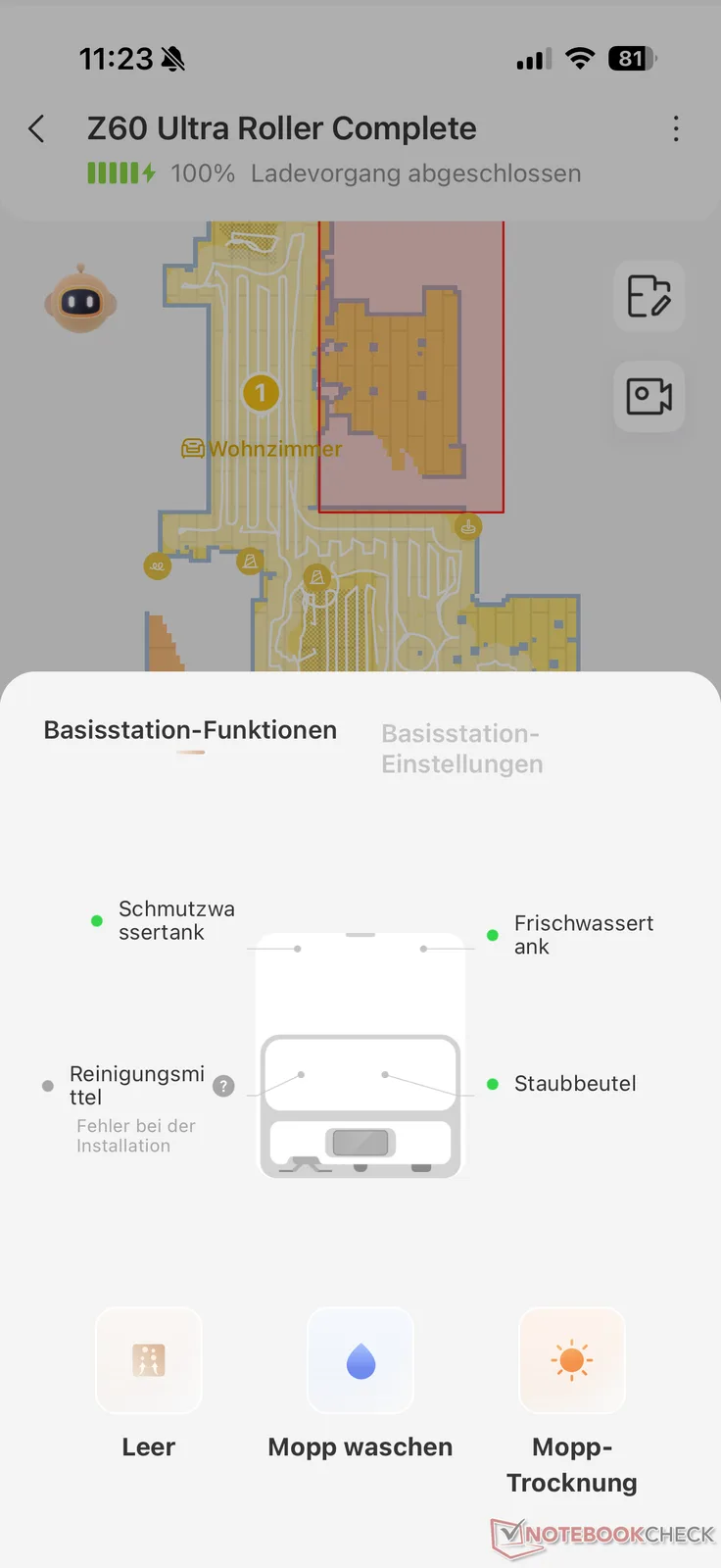Image resolution: width=721 pixels, height=1568 pixels.
Task: Open the three-dot overflow menu
Action: pos(676,128)
